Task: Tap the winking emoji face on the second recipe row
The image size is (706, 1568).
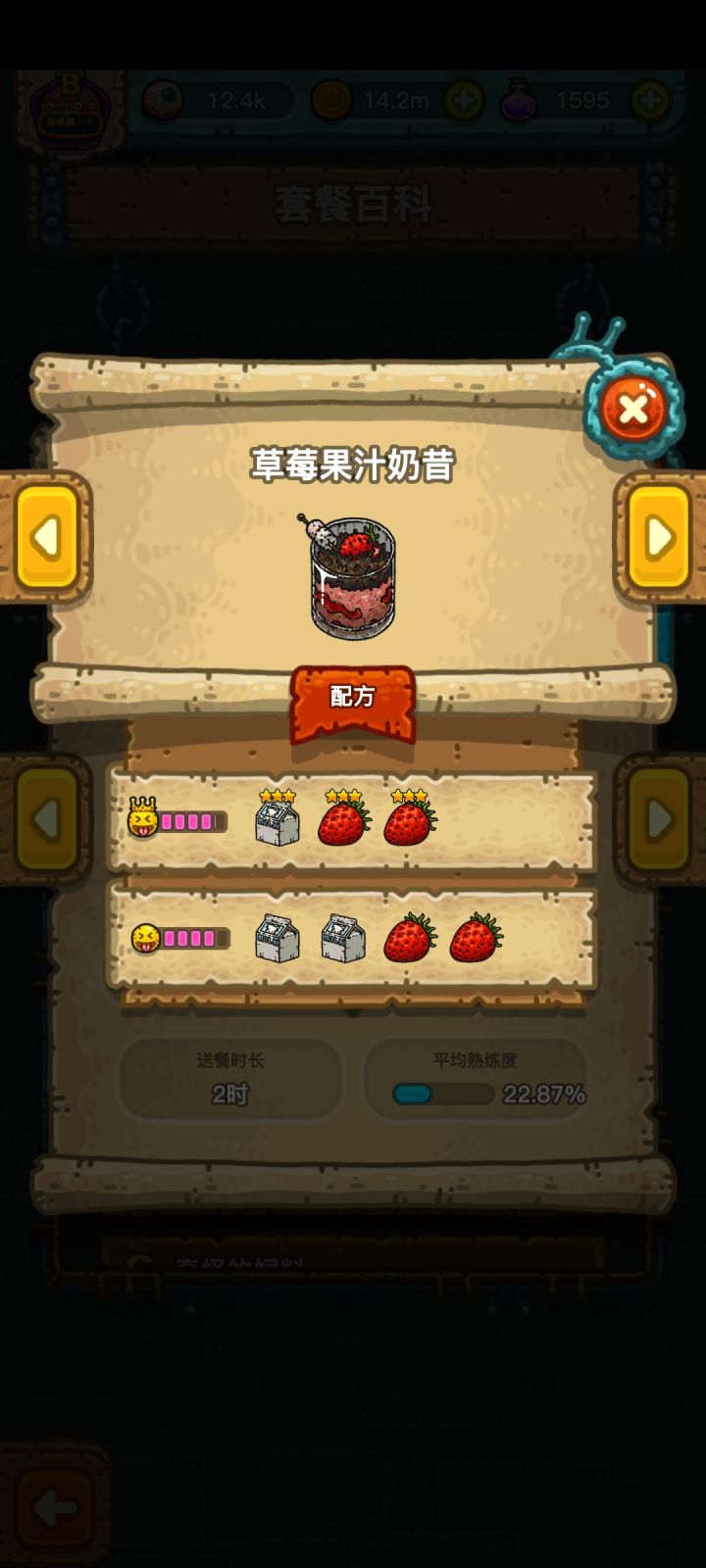Action: 145,939
